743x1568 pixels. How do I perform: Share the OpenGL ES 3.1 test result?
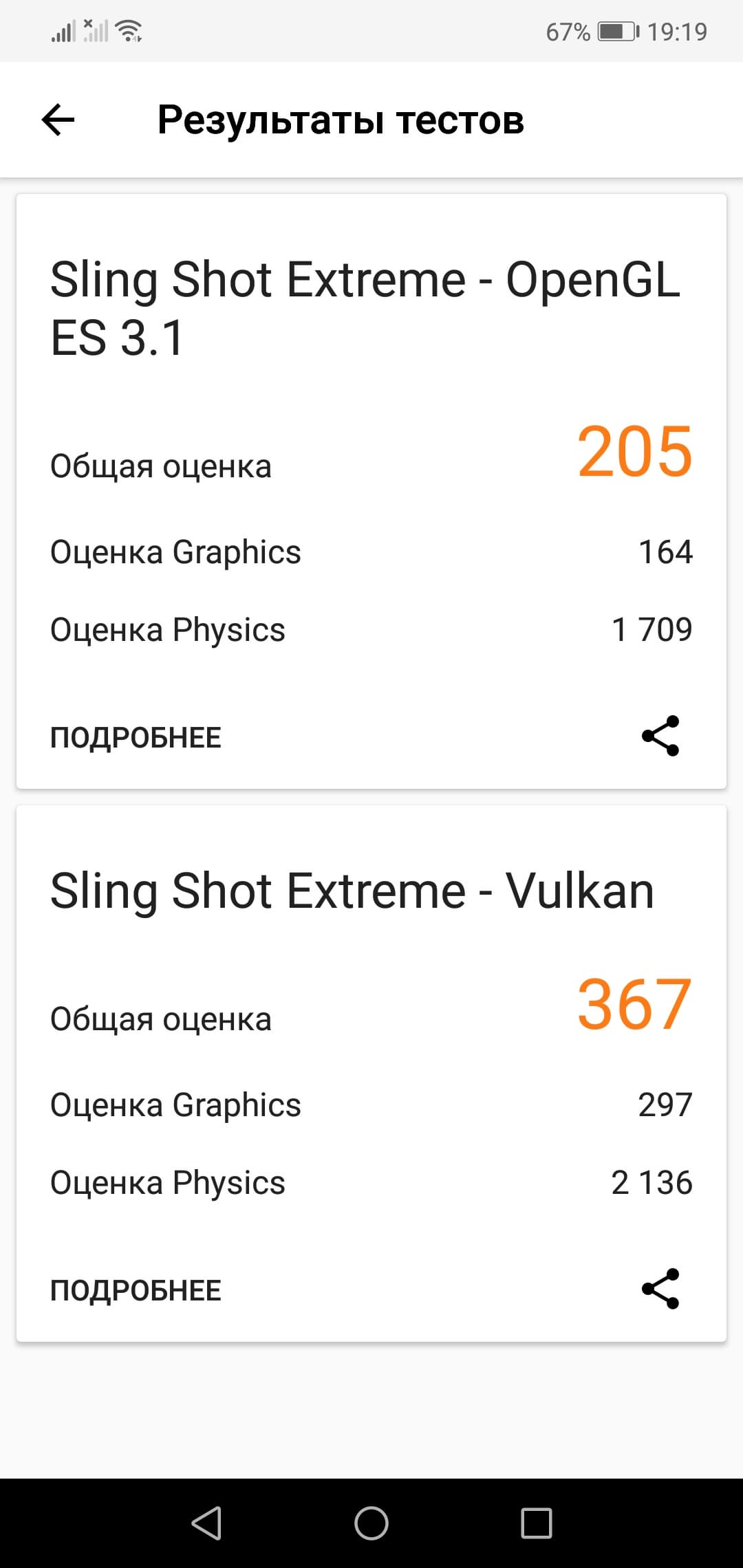point(660,736)
